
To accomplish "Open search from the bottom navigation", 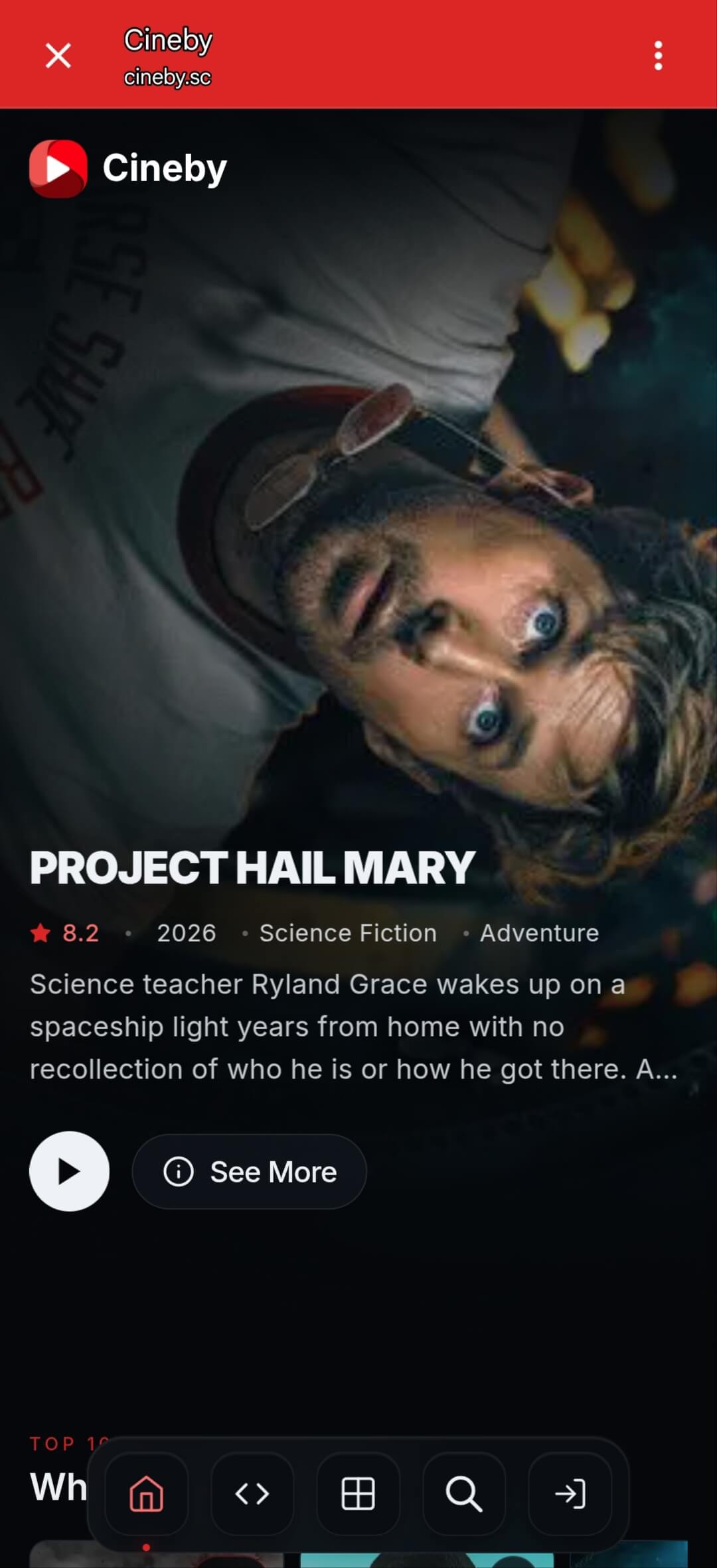I will pos(465,1494).
